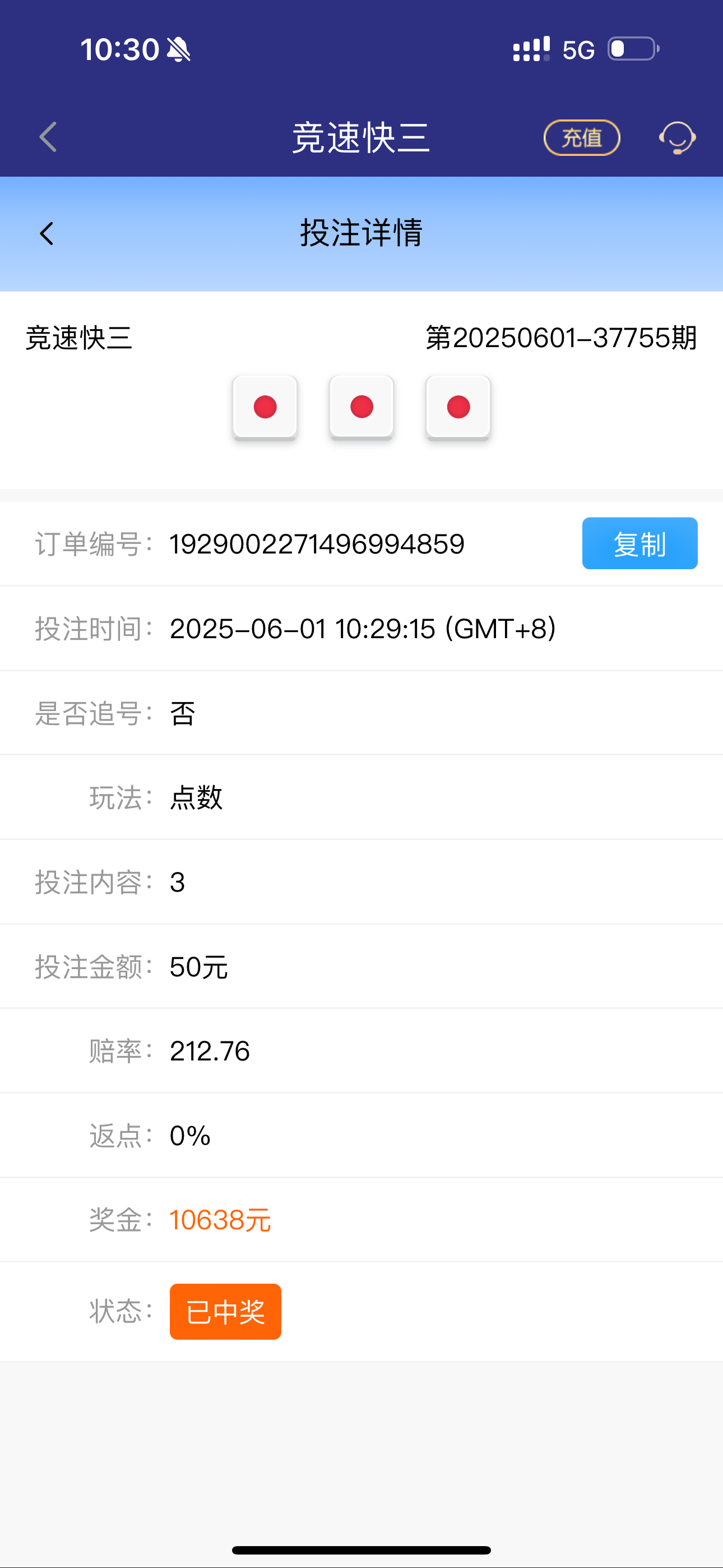Return from 投注详情 using the black arrow
The width and height of the screenshot is (723, 1568).
47,234
